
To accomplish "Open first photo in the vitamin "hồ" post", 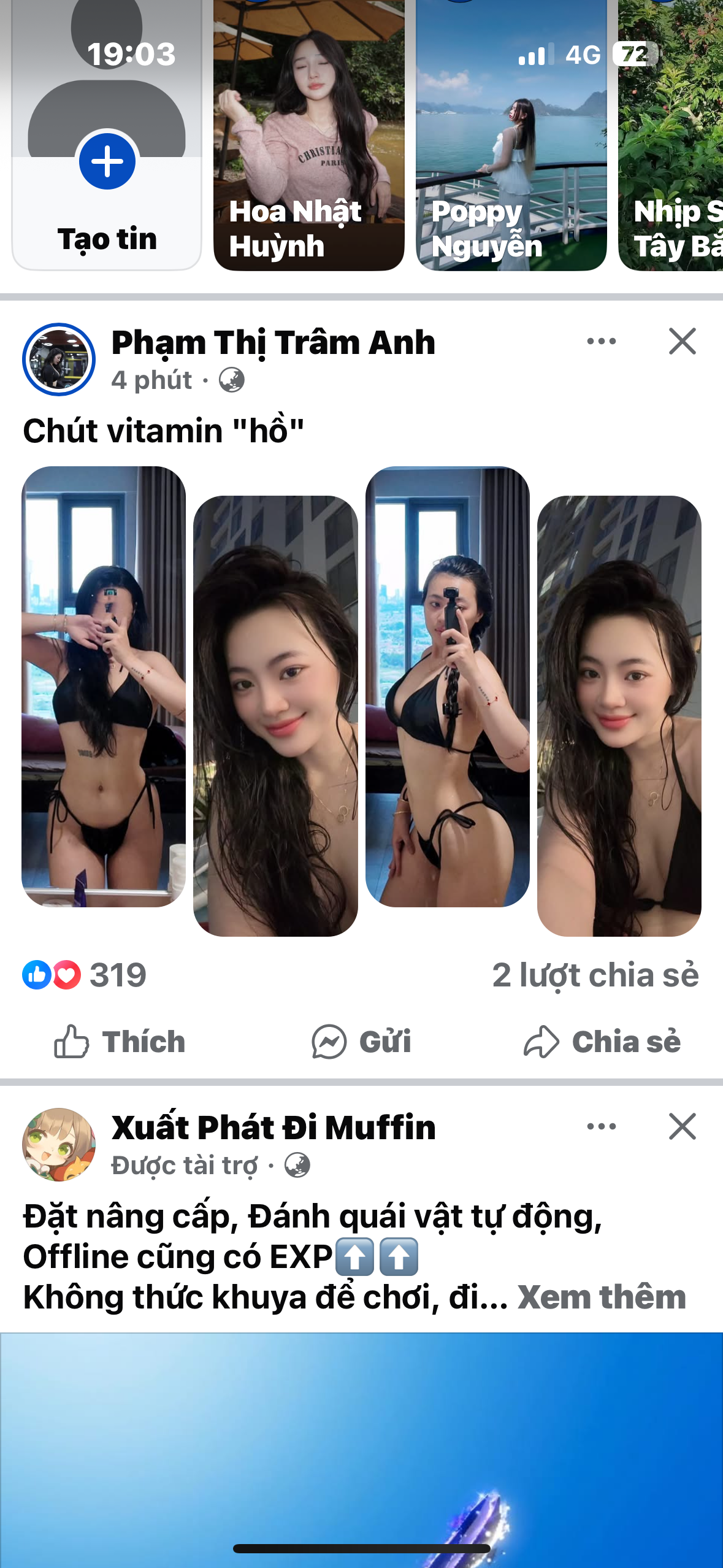I will (104, 686).
